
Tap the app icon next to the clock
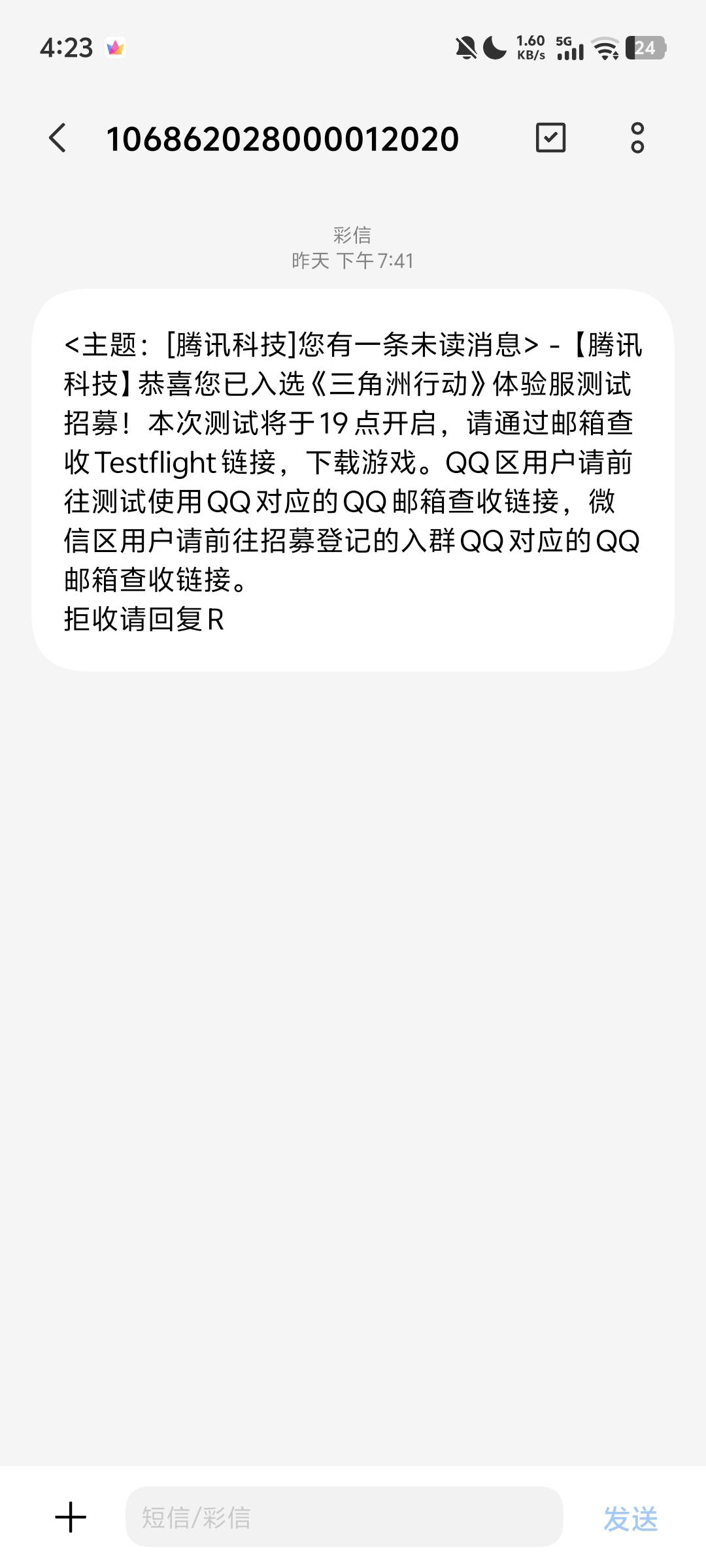[116, 47]
